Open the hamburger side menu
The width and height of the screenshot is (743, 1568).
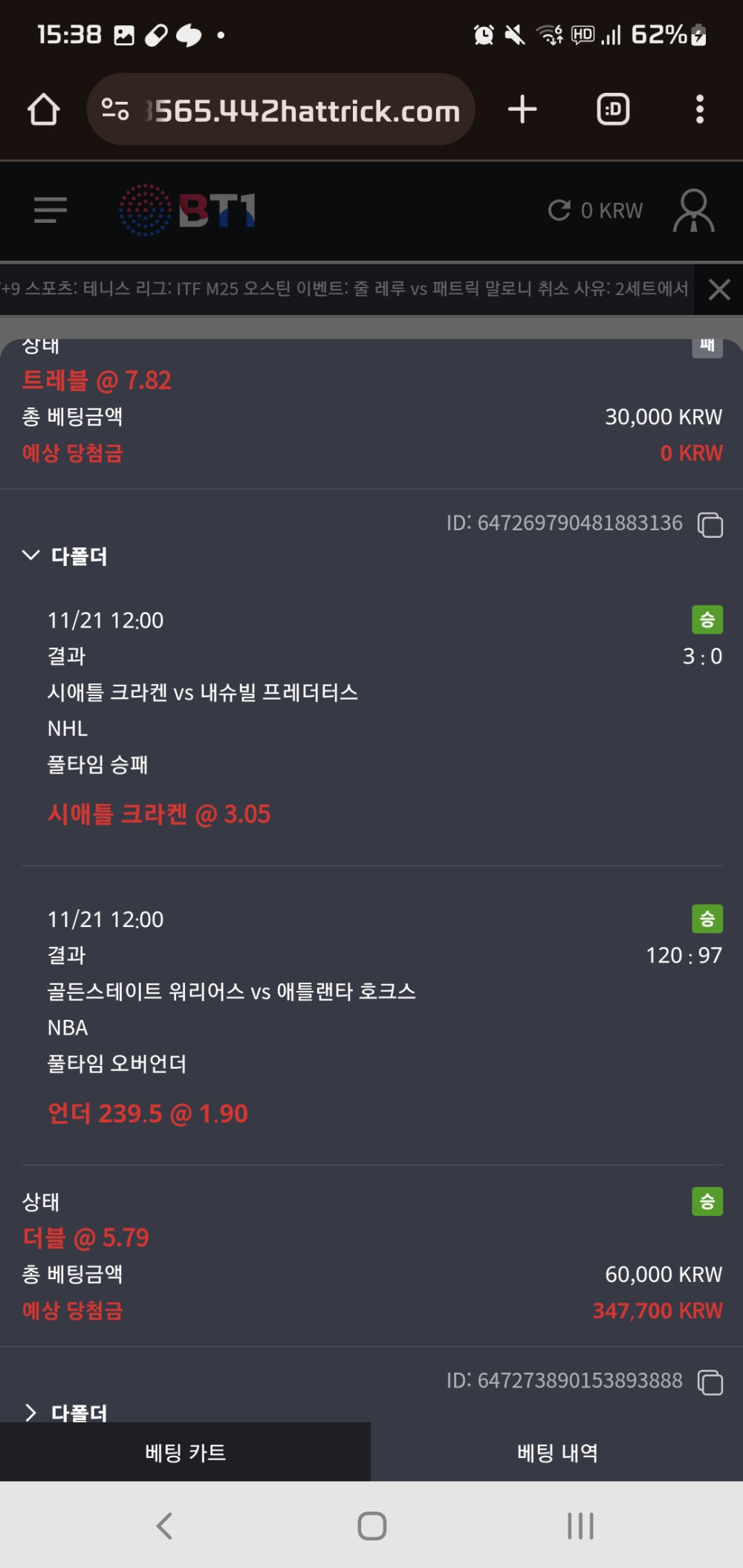click(51, 210)
